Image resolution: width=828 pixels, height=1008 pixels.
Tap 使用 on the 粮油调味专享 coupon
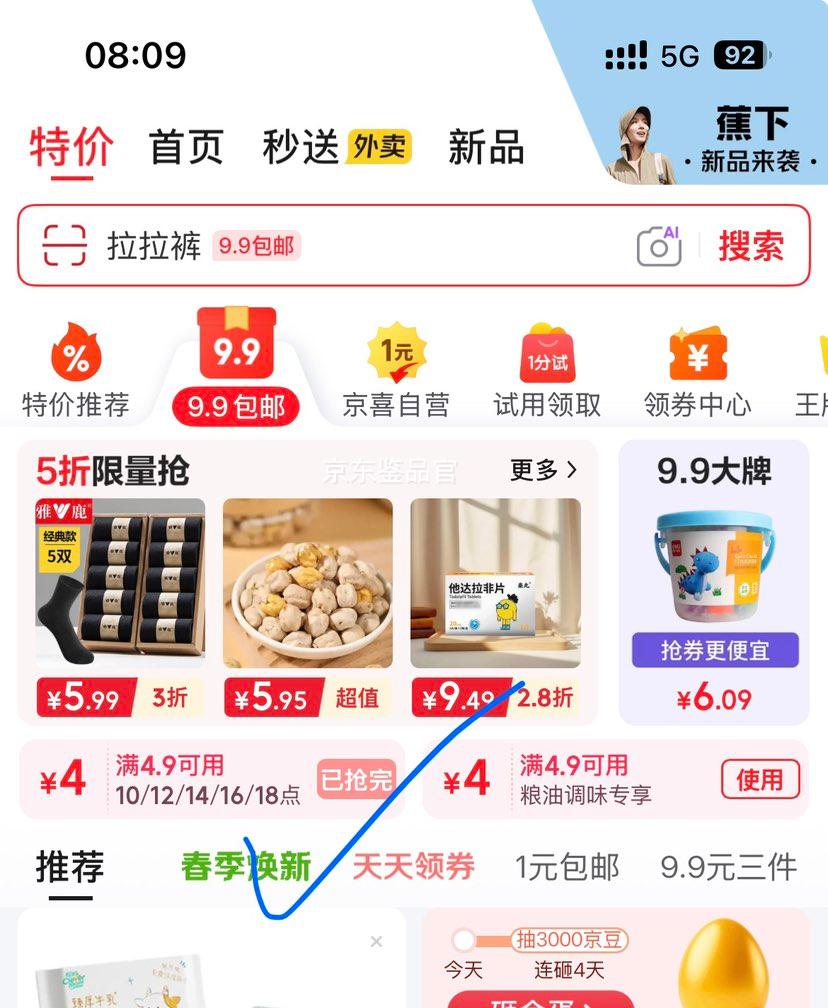click(760, 779)
